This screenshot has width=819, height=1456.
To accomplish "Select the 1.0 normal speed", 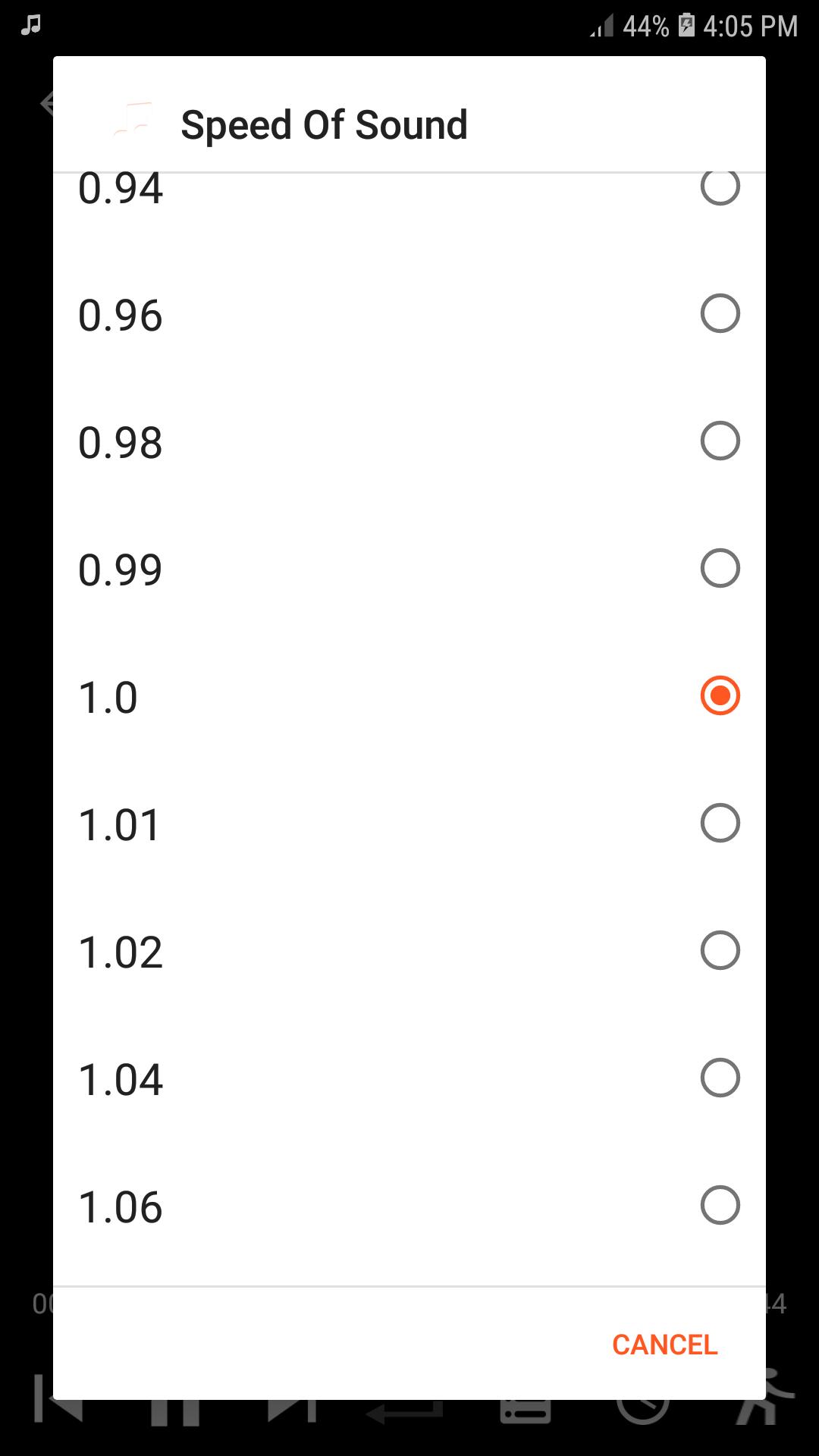I will [409, 696].
